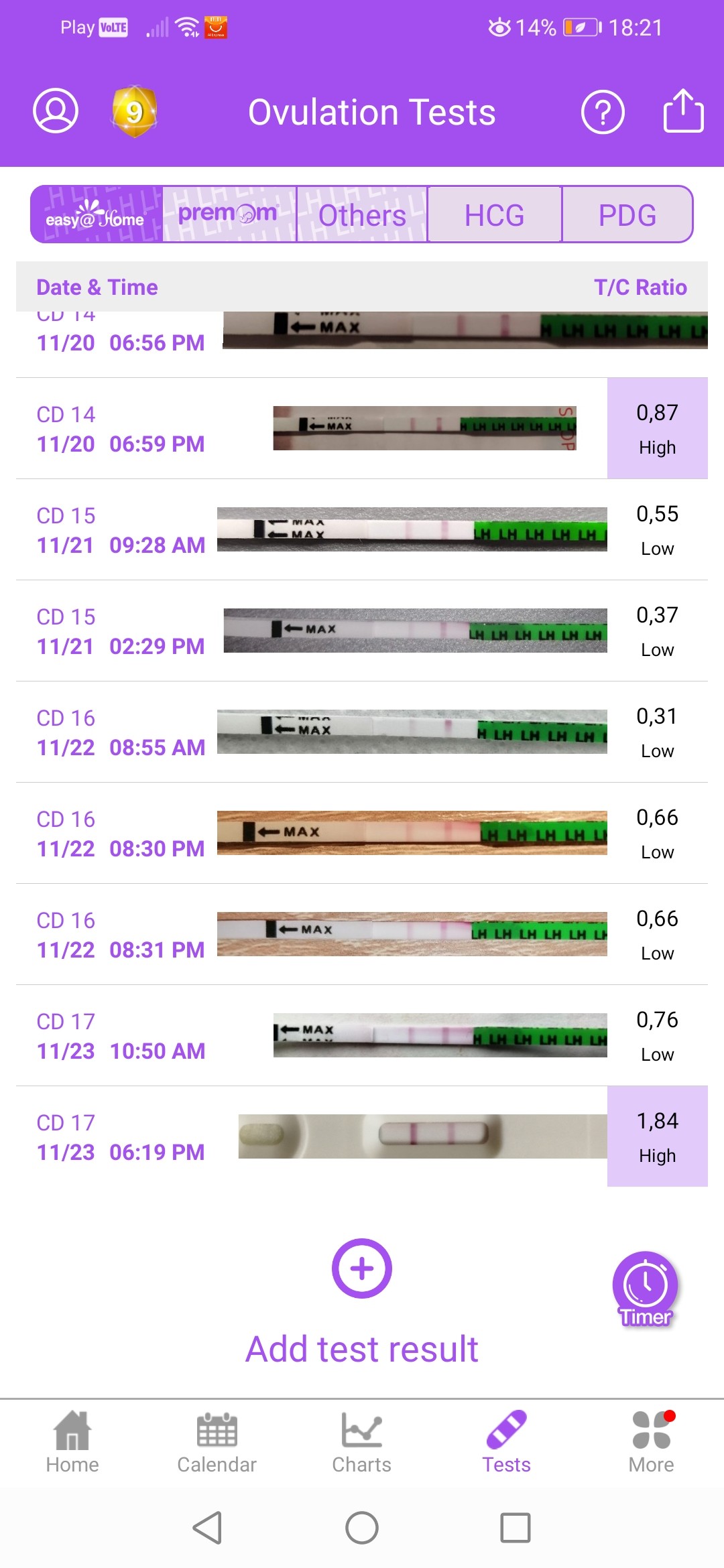Open the help question mark

point(602,112)
